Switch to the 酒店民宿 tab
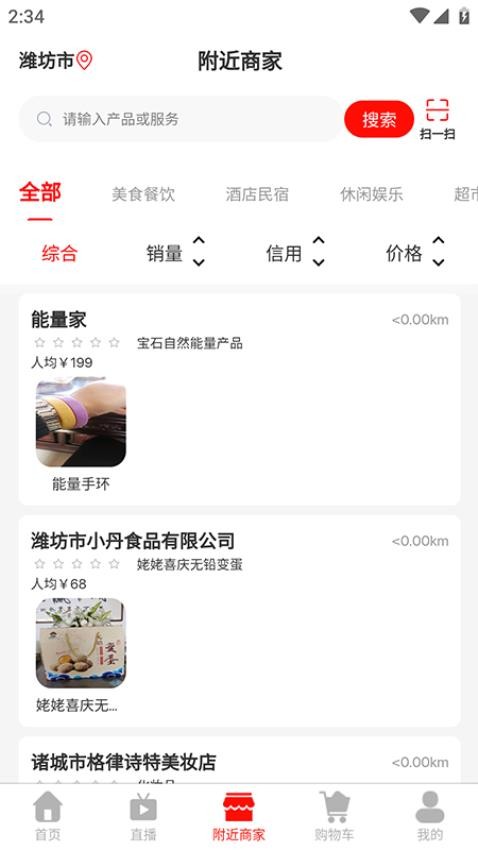This screenshot has width=478, height=850. (x=257, y=194)
